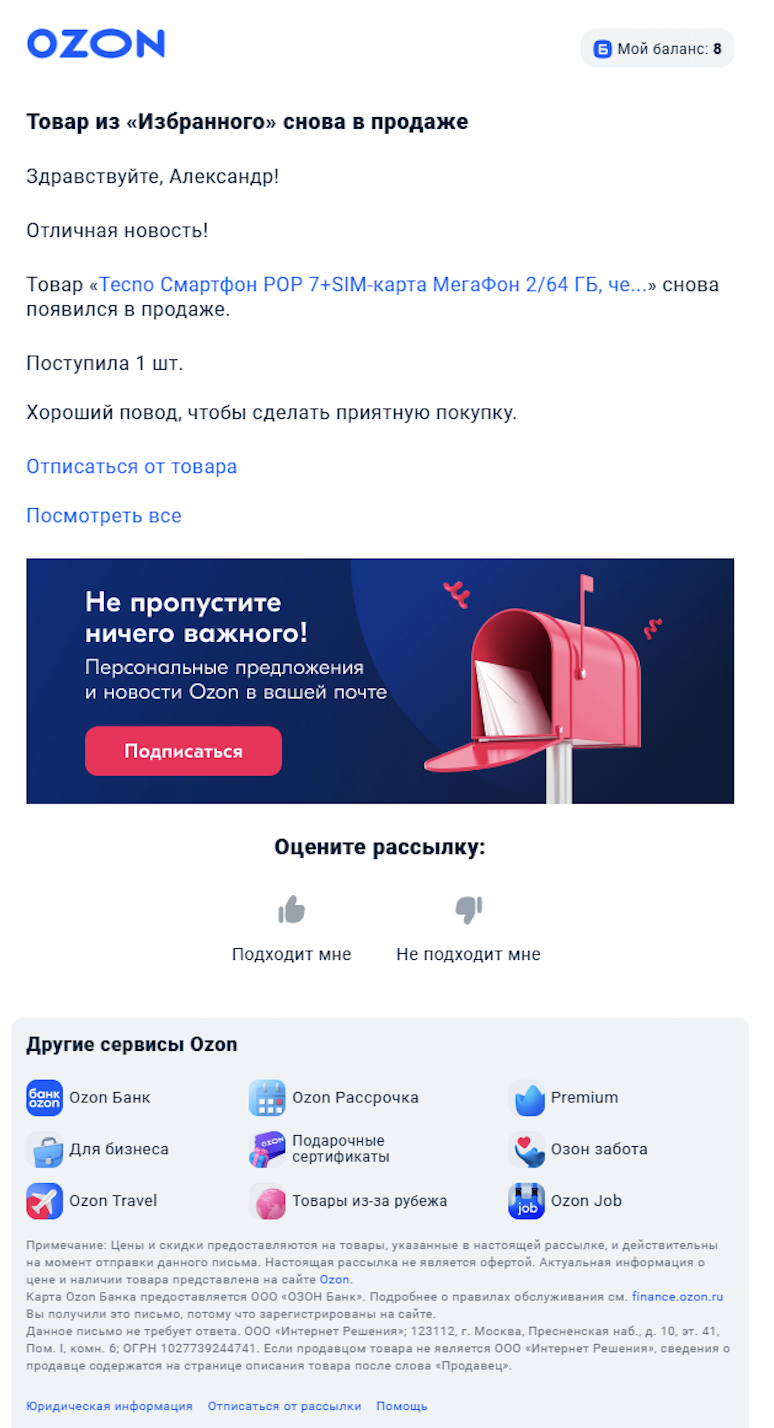
Task: Follow the finance.ozon.ru link
Action: [677, 1296]
